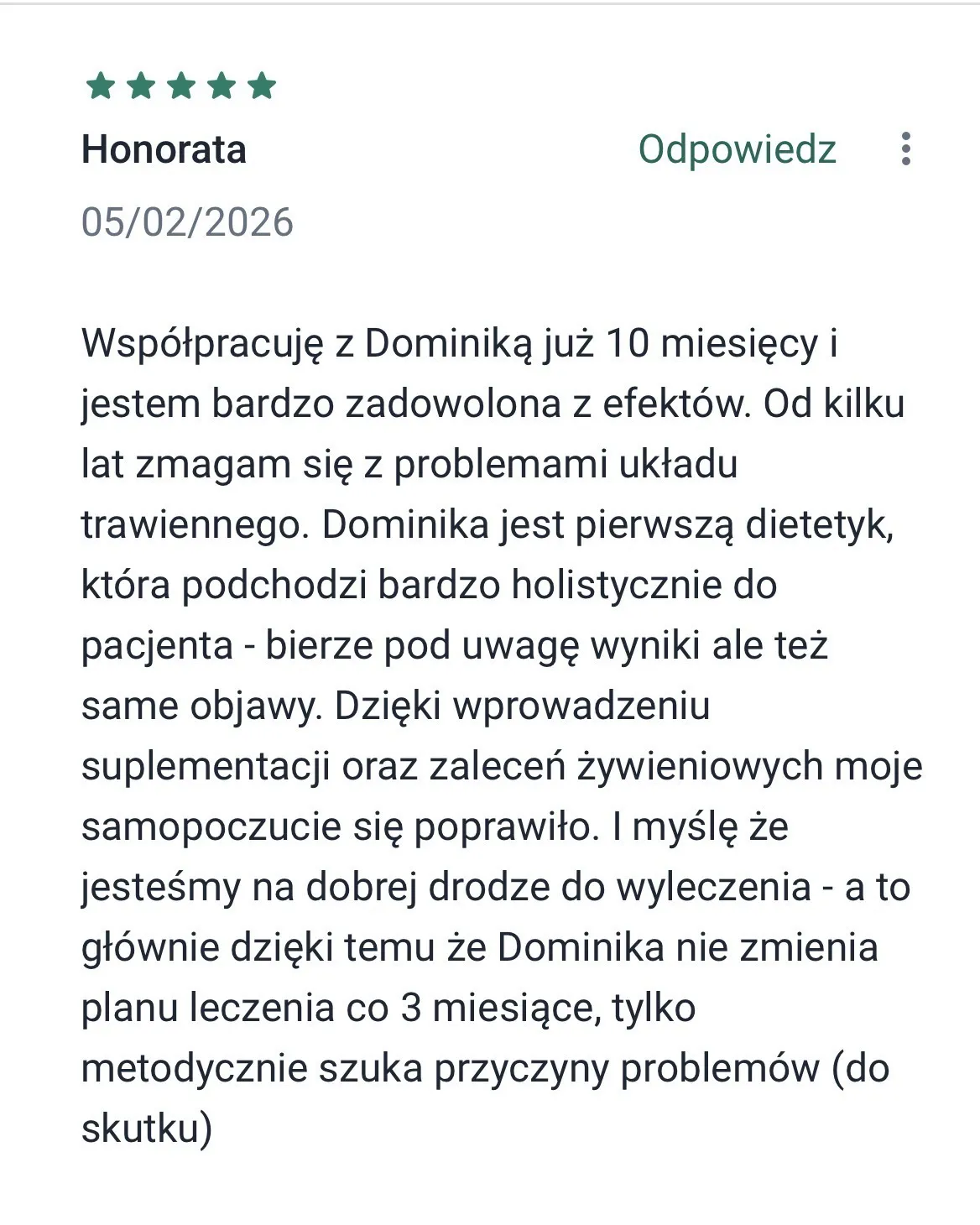The width and height of the screenshot is (980, 1225).
Task: Open the three-dot menu for Honorata's review
Action: click(x=905, y=149)
